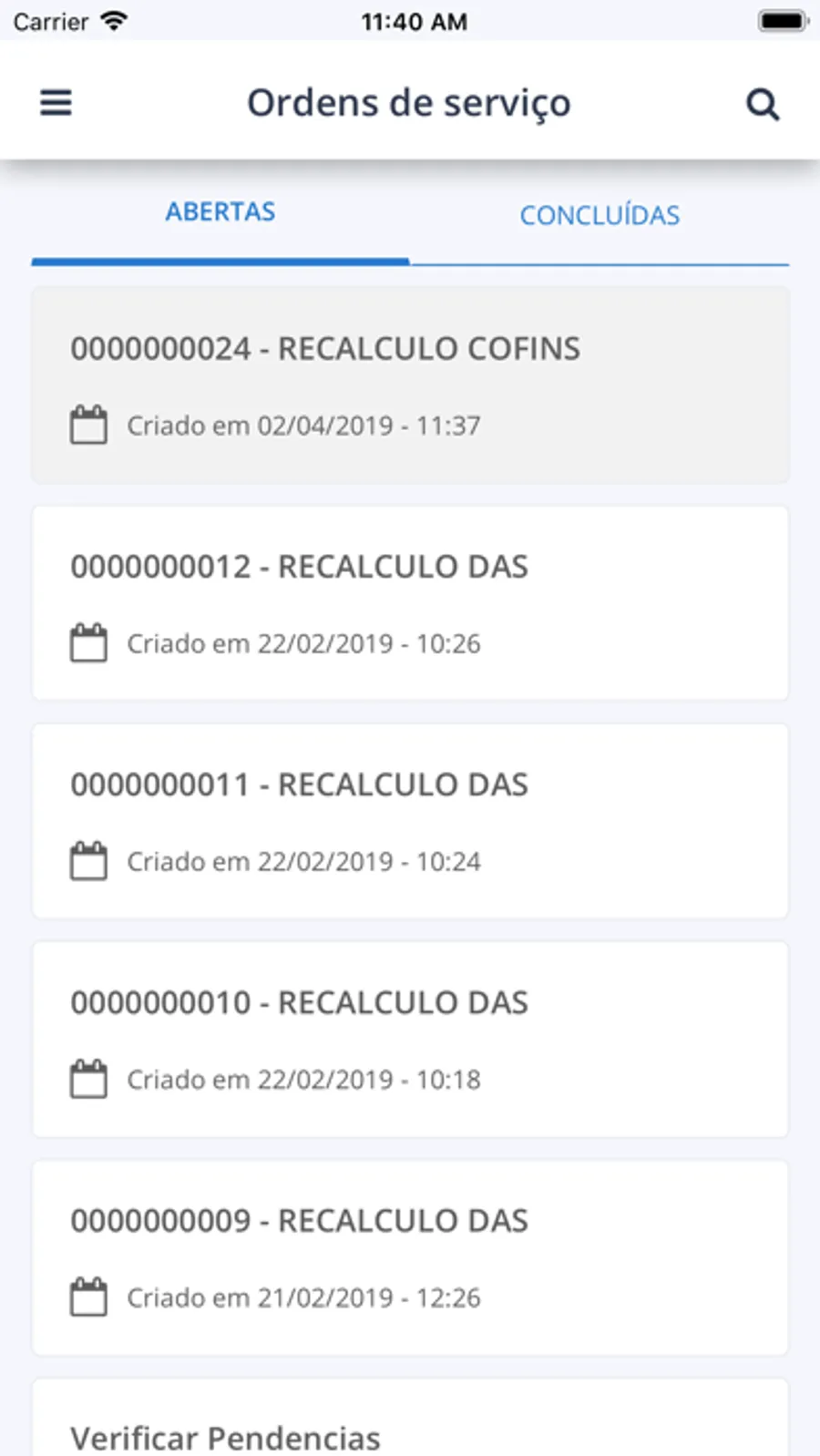
Task: Select order 0000000011 Recalculo DAS
Action: pyautogui.click(x=410, y=821)
